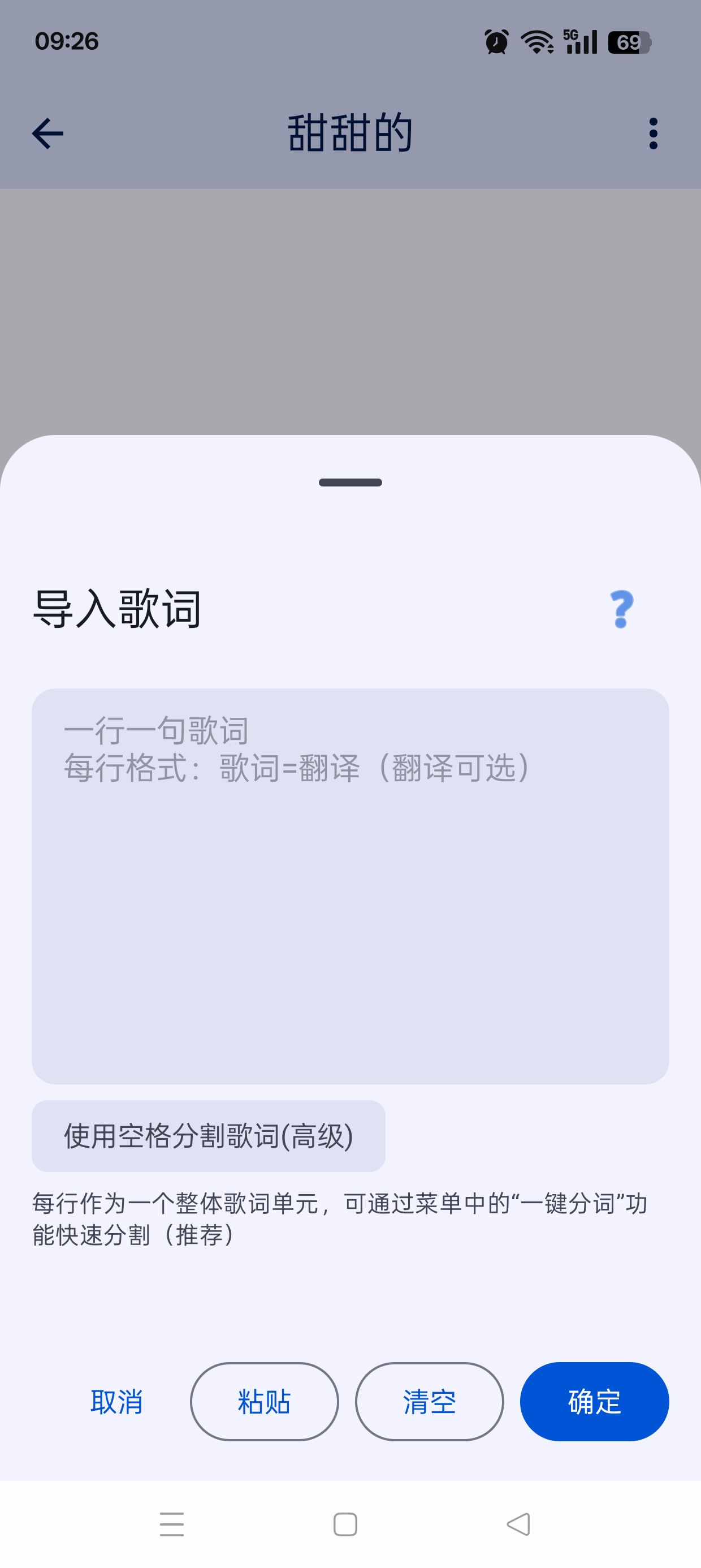
Task: Open the three-dot overflow menu
Action: [x=653, y=133]
